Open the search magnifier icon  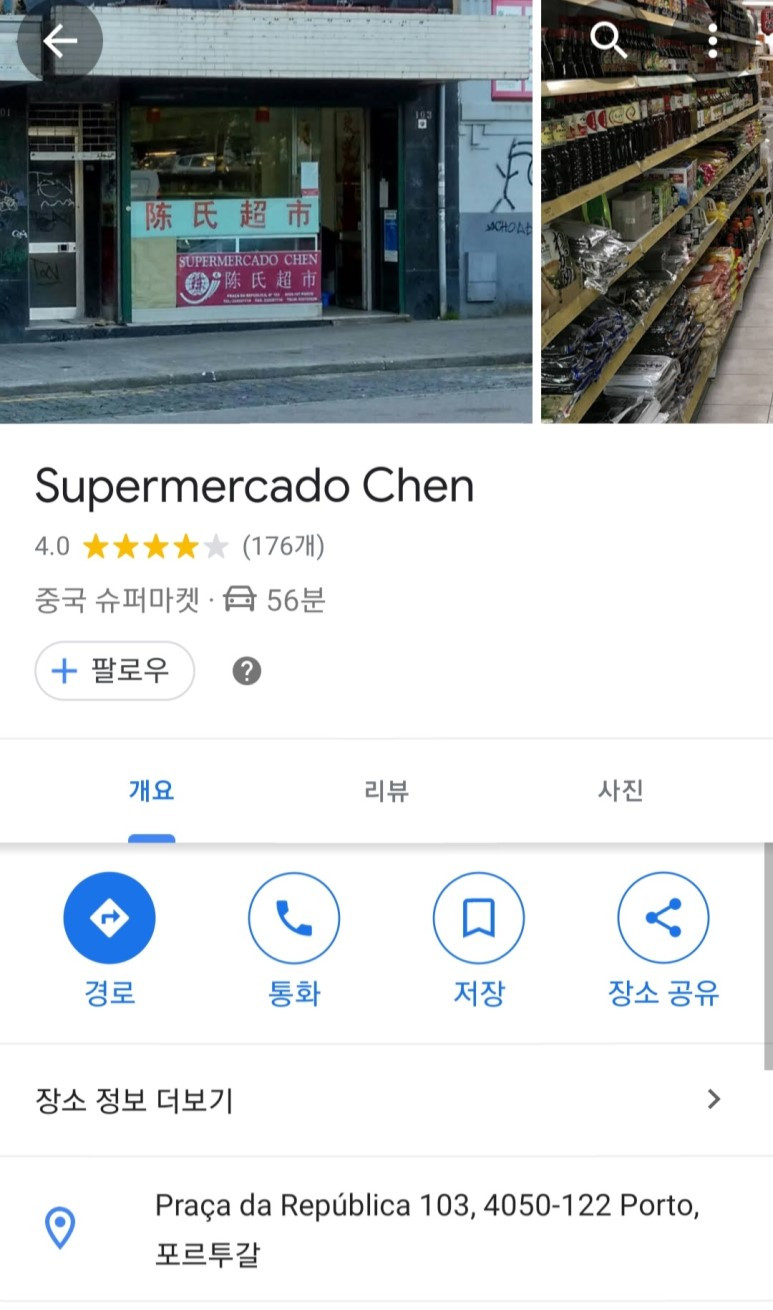pyautogui.click(x=608, y=41)
